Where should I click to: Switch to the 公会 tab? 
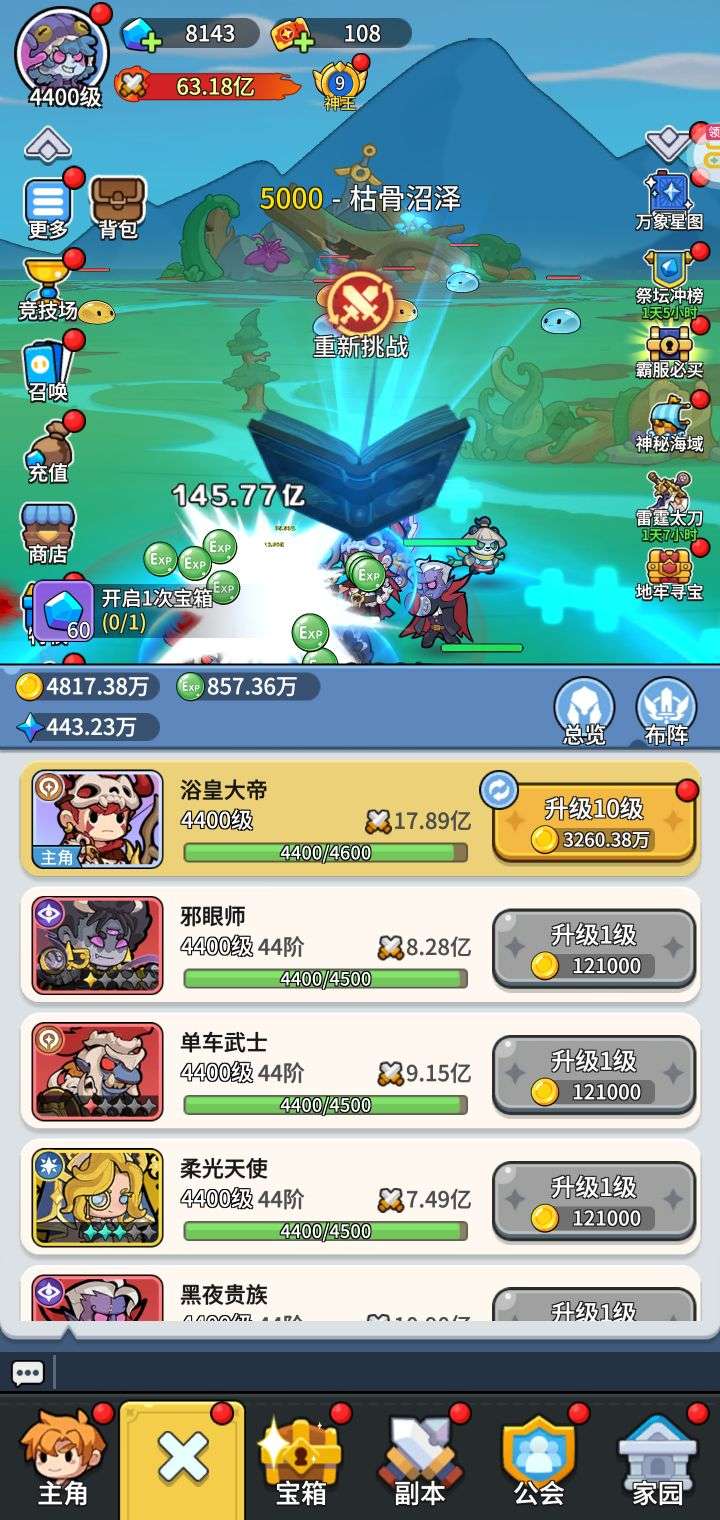click(x=539, y=1460)
